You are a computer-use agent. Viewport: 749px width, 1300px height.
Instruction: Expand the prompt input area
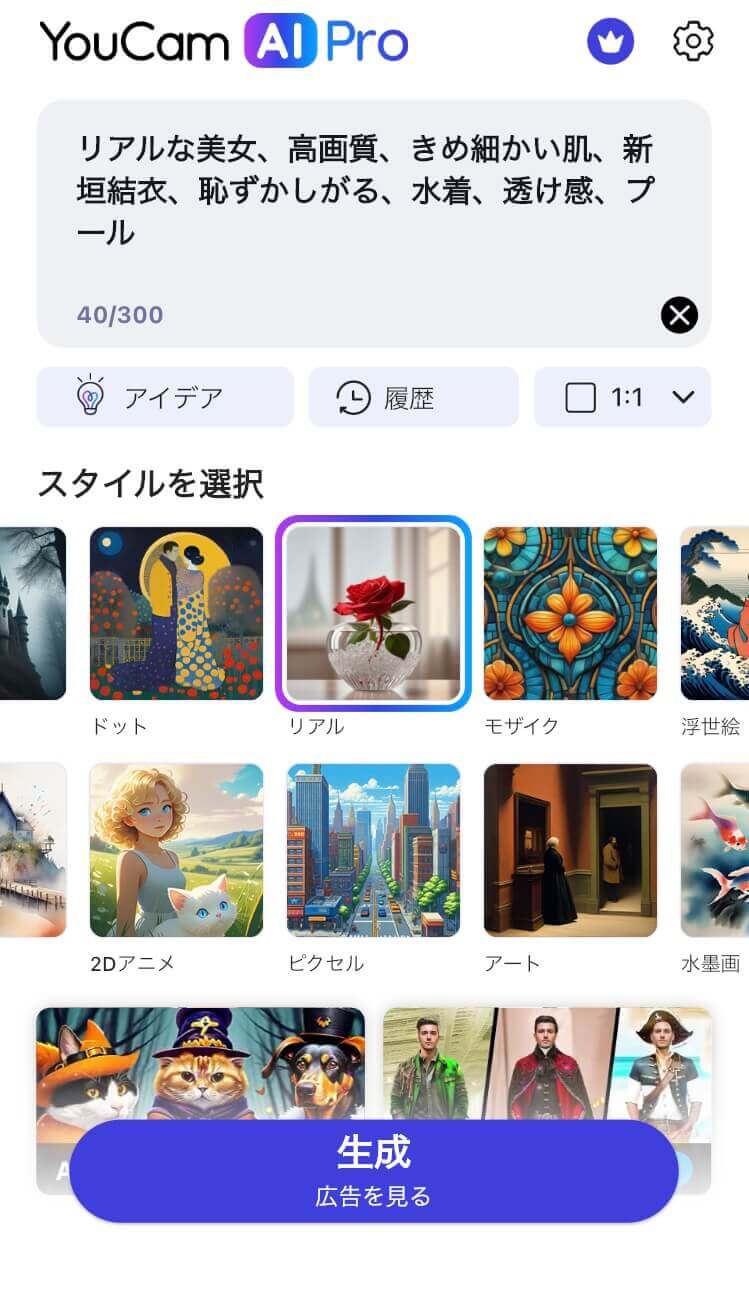click(x=374, y=200)
